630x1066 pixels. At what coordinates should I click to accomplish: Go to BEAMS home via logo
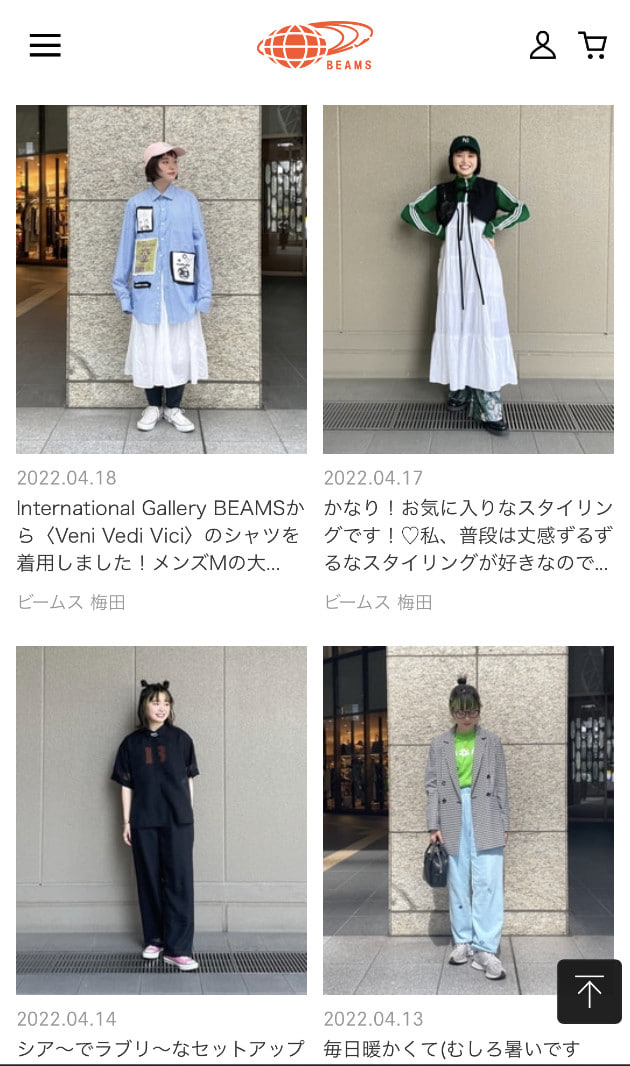315,45
